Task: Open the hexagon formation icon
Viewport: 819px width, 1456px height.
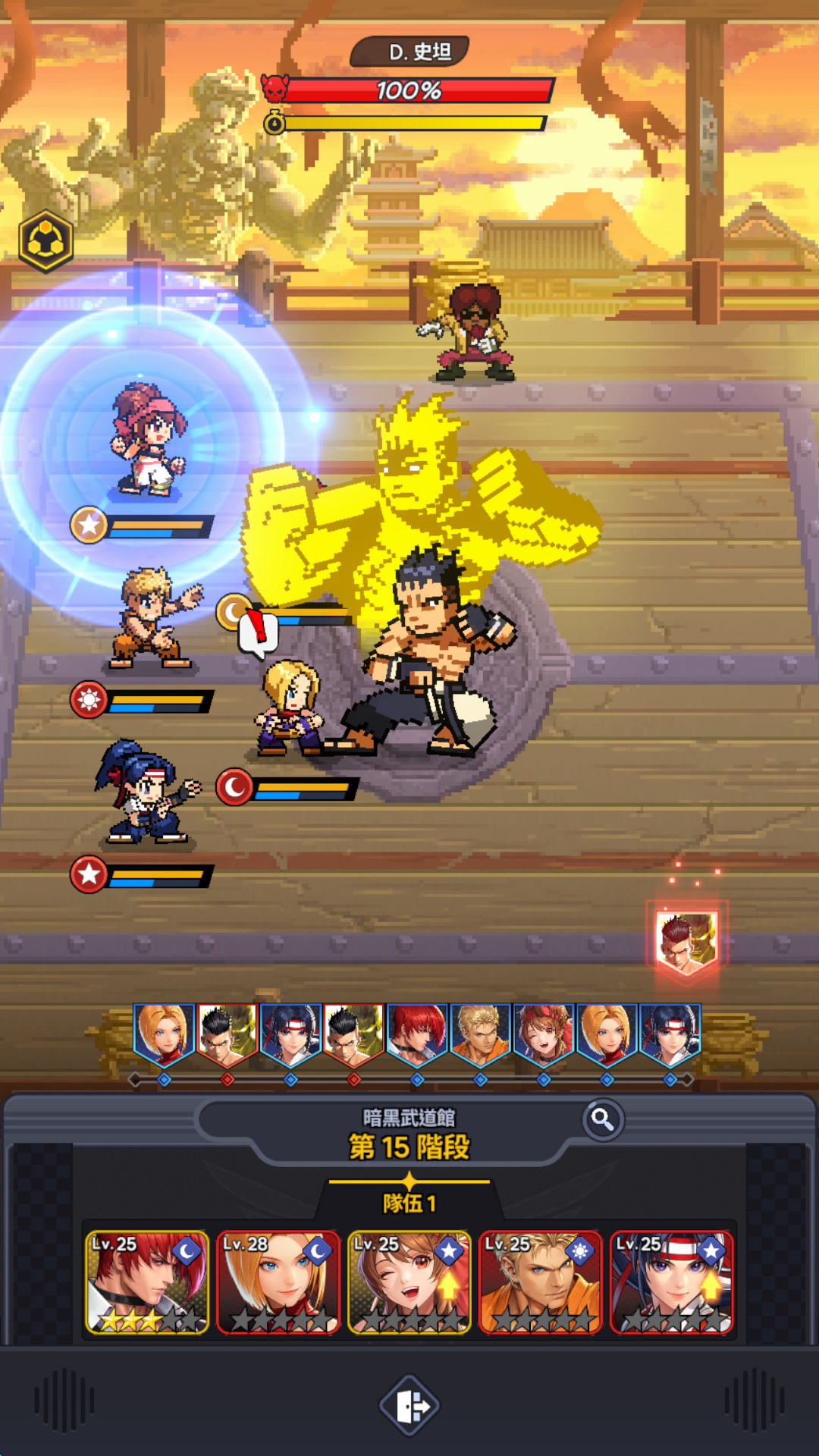Action: tap(46, 241)
